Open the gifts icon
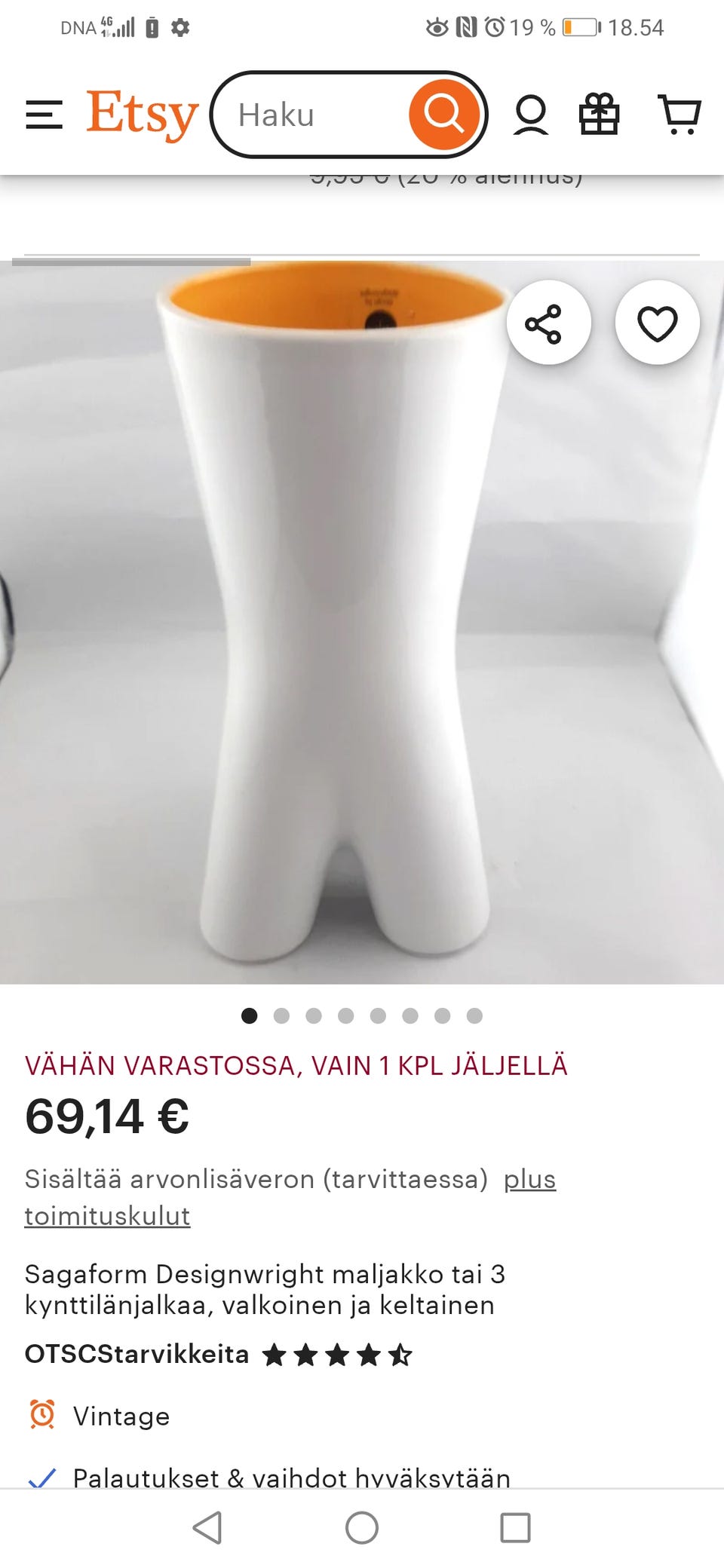 point(598,115)
